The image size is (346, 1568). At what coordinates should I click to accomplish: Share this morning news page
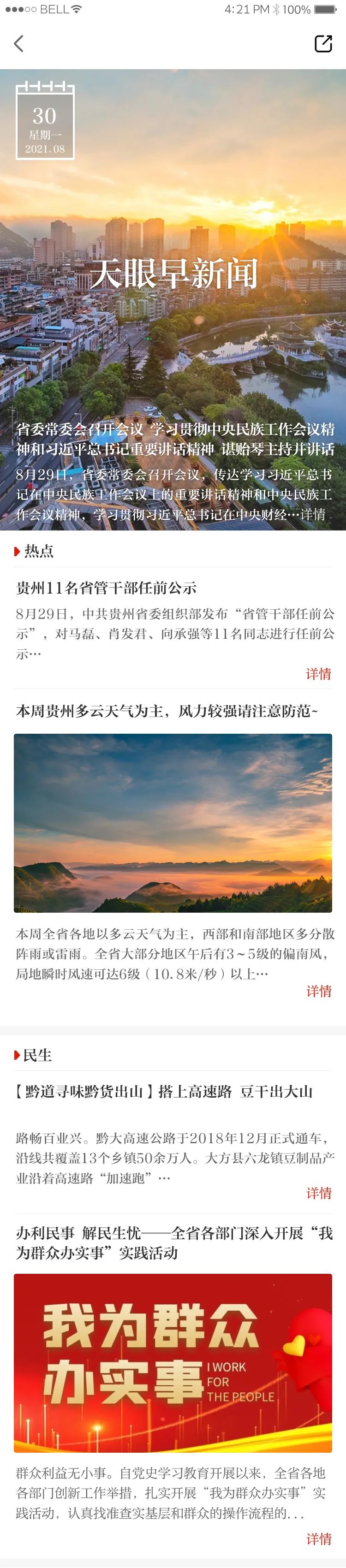323,43
